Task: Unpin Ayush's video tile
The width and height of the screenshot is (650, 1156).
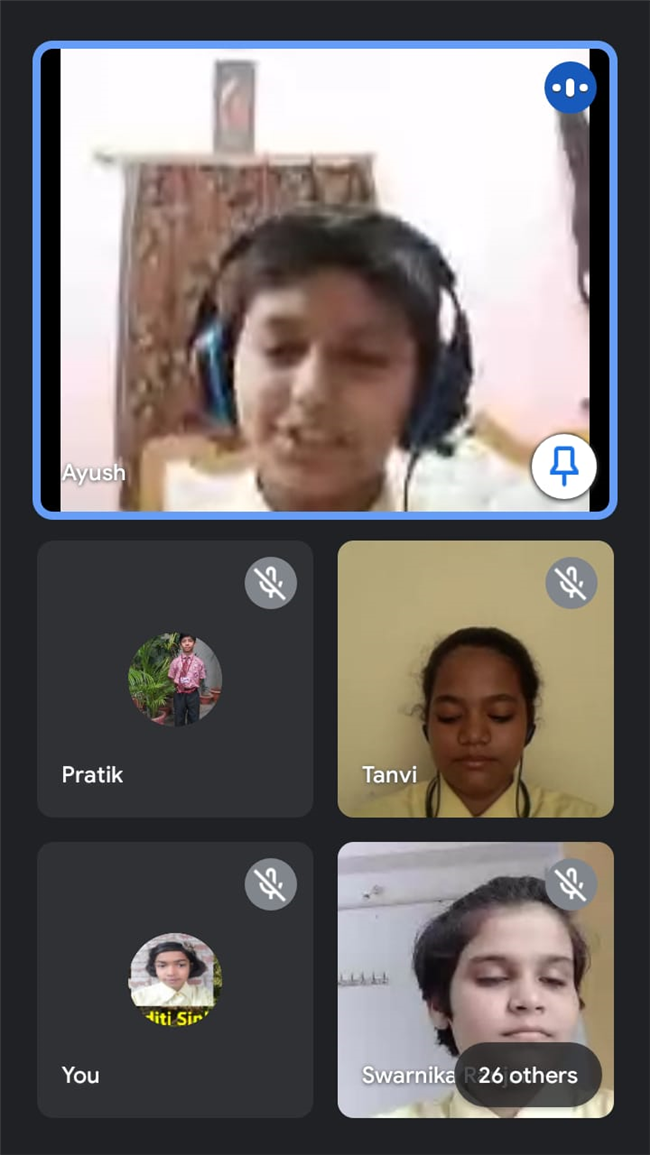Action: click(564, 466)
